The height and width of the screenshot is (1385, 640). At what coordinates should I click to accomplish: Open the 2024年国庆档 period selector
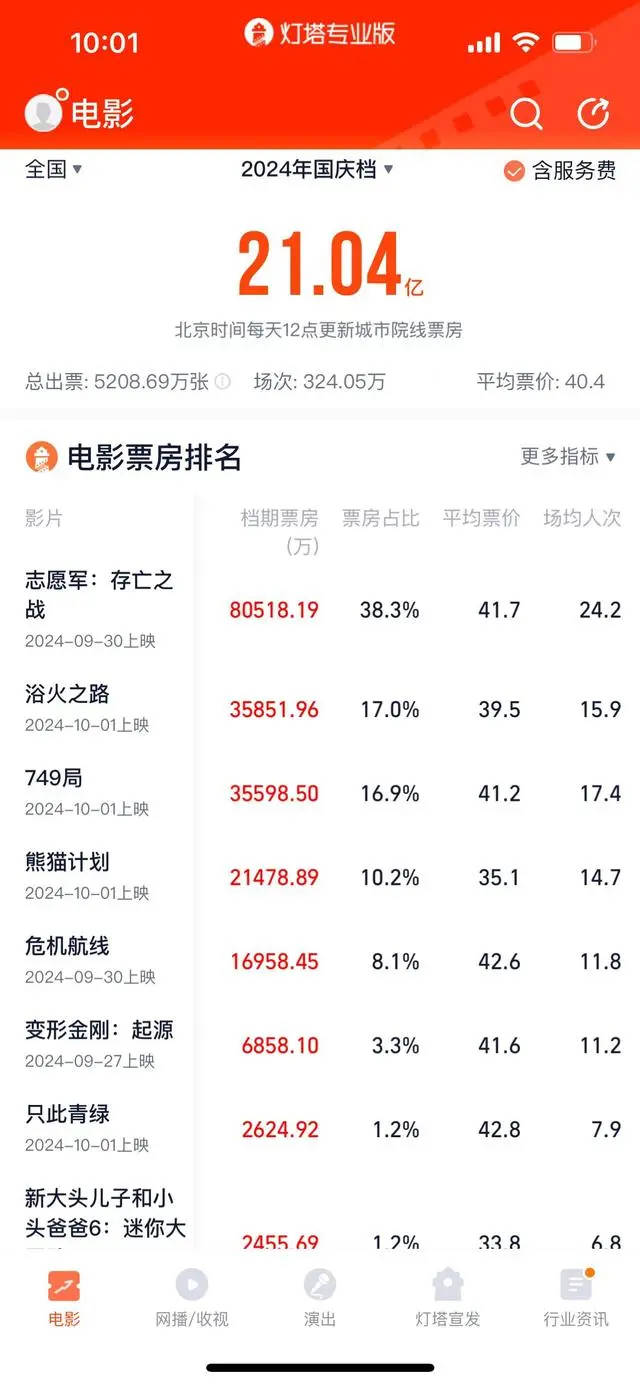tap(317, 170)
